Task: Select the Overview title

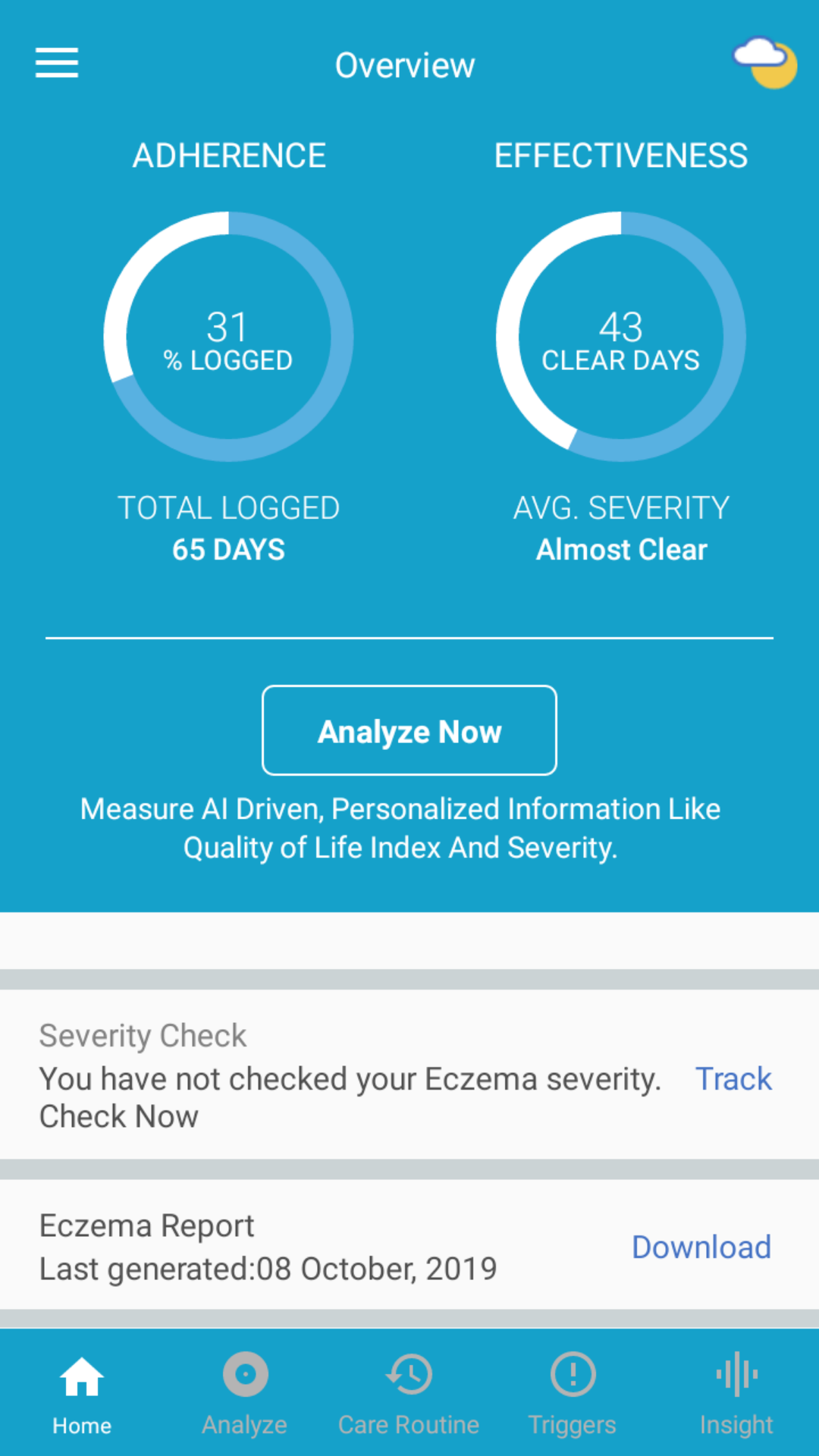Action: click(x=405, y=65)
